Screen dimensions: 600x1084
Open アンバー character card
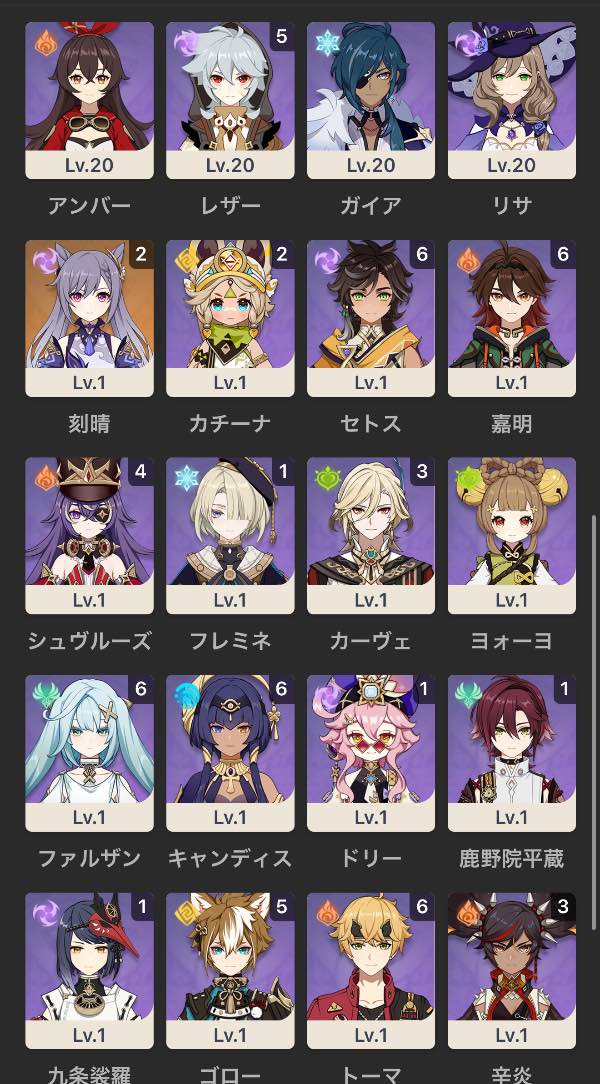[x=89, y=100]
